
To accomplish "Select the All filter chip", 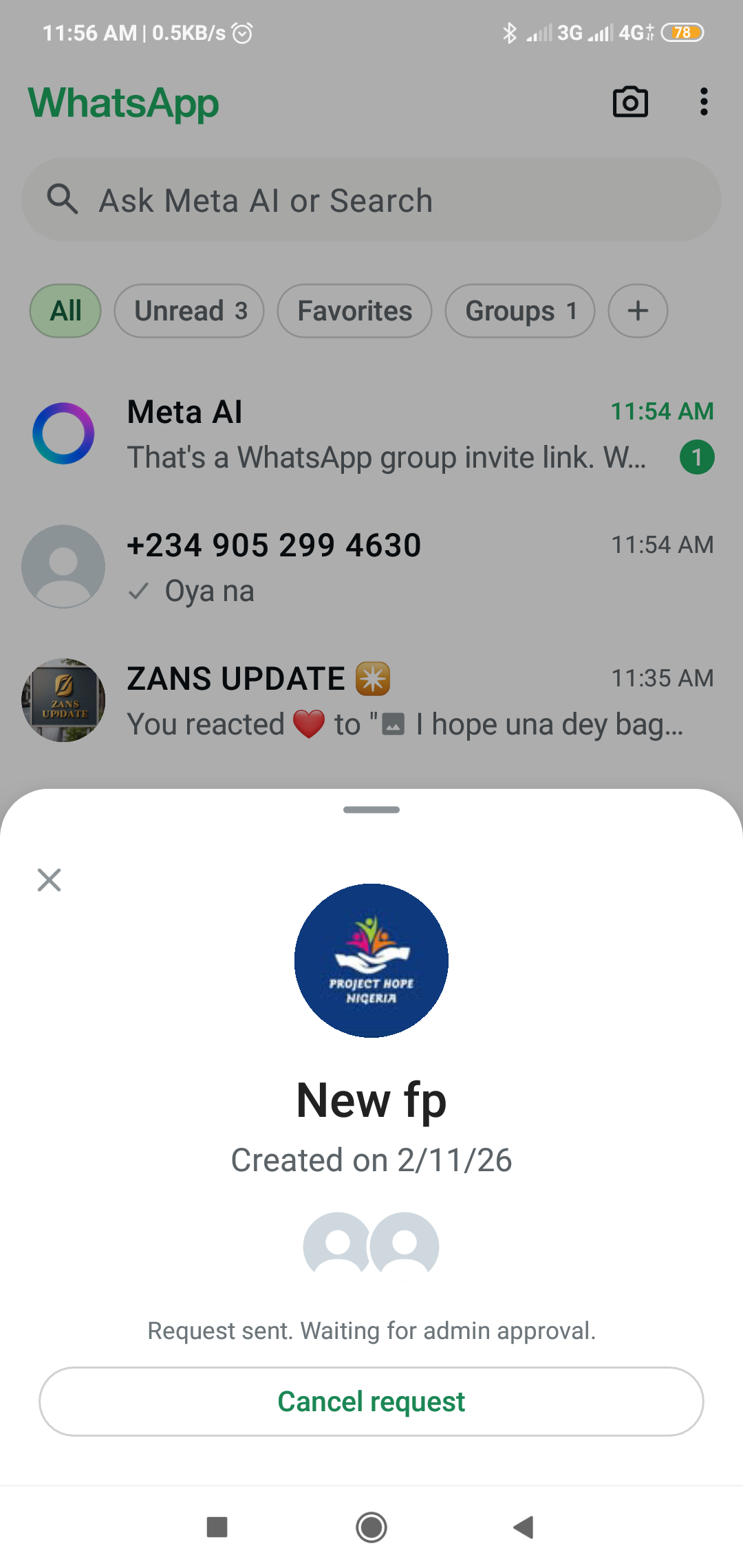I will 65,311.
